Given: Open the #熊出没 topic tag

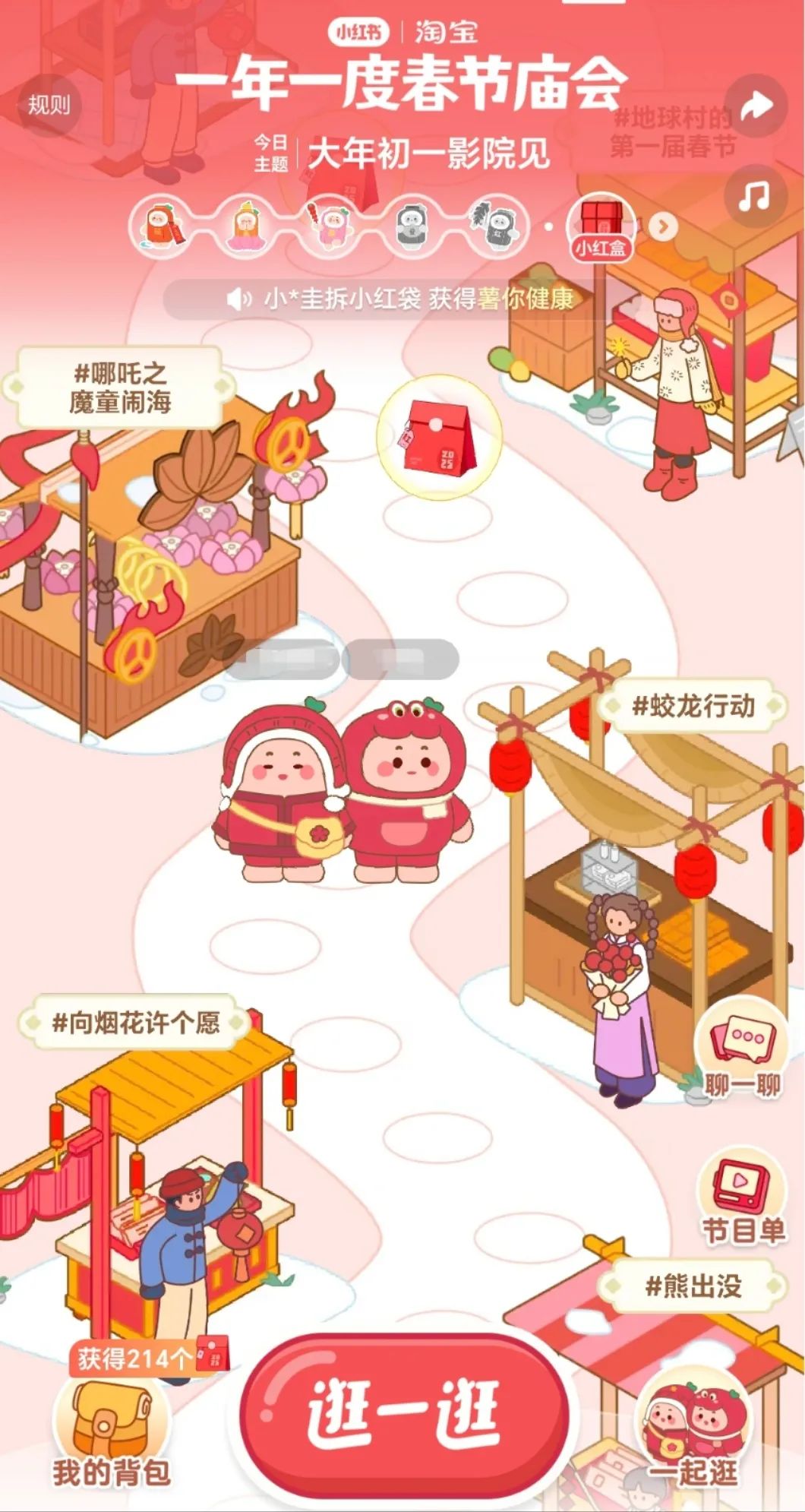Looking at the screenshot, I should point(693,1286).
